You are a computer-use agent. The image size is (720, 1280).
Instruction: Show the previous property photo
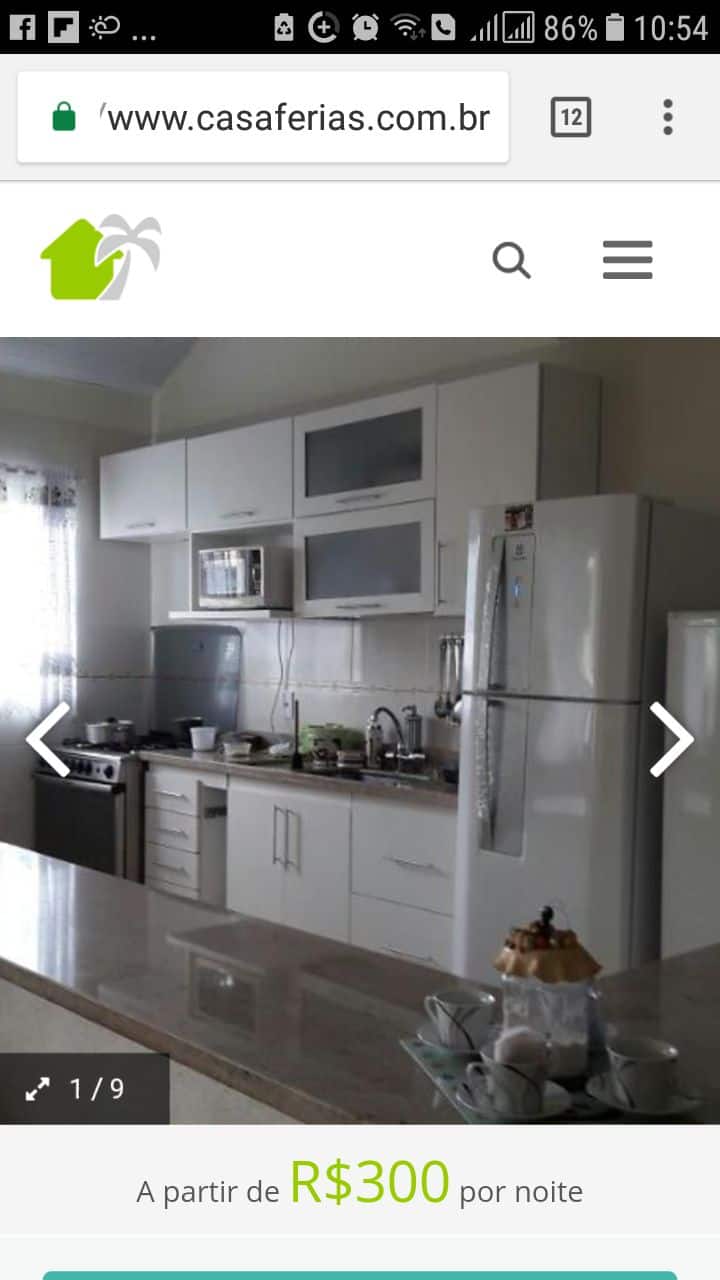coord(47,739)
